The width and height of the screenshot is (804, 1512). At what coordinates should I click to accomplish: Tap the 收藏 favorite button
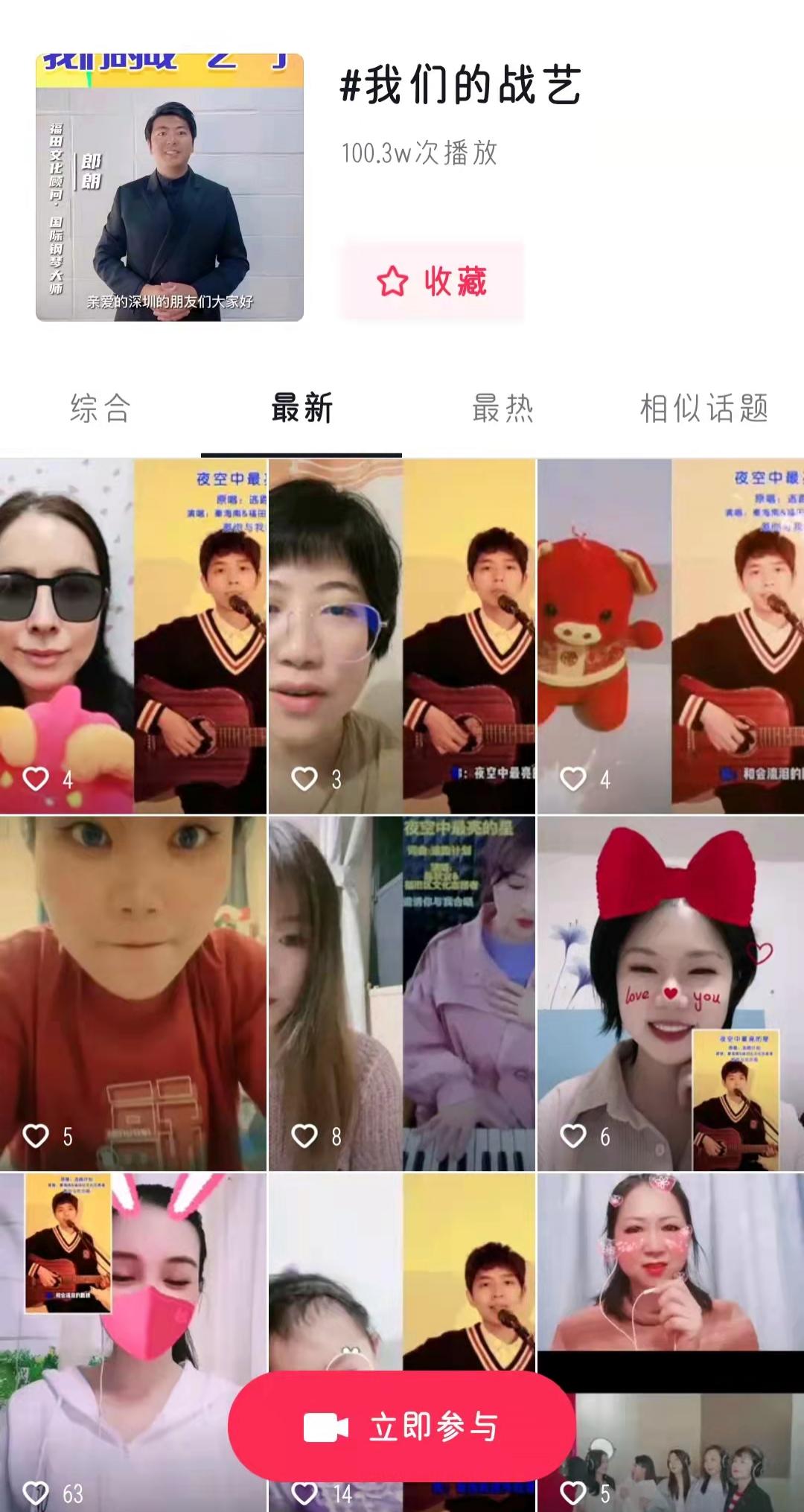[432, 281]
